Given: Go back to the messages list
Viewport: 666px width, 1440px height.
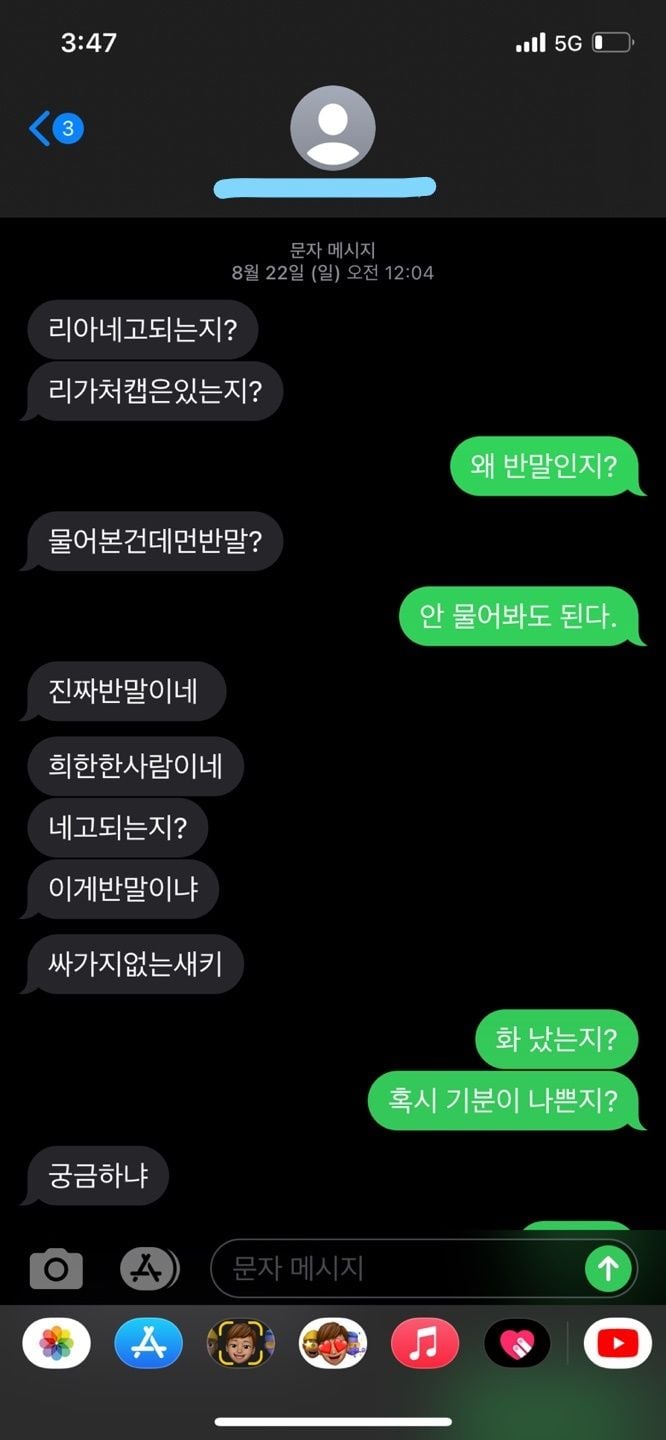Looking at the screenshot, I should tap(54, 129).
